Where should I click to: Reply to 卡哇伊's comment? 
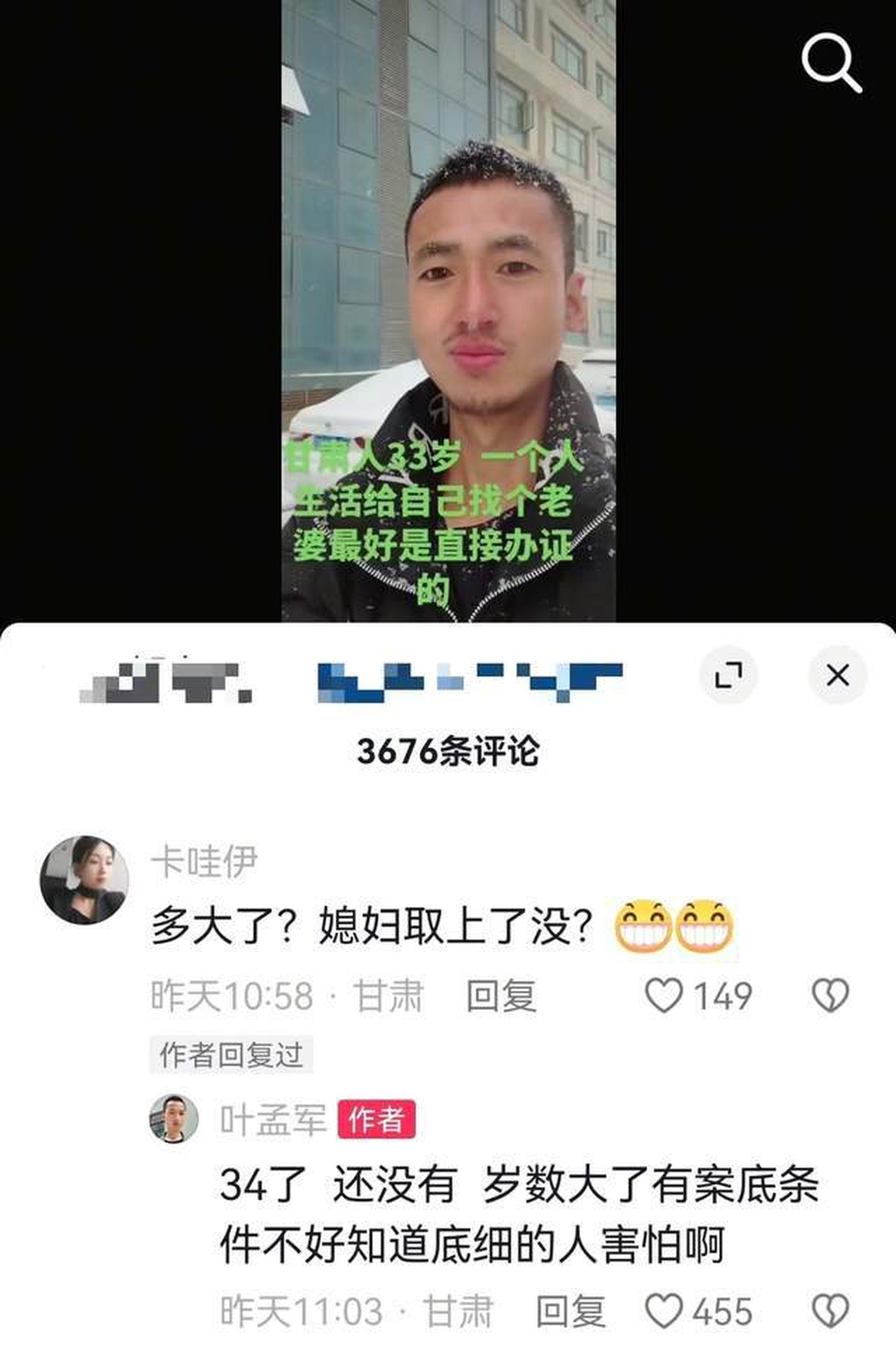coord(500,996)
